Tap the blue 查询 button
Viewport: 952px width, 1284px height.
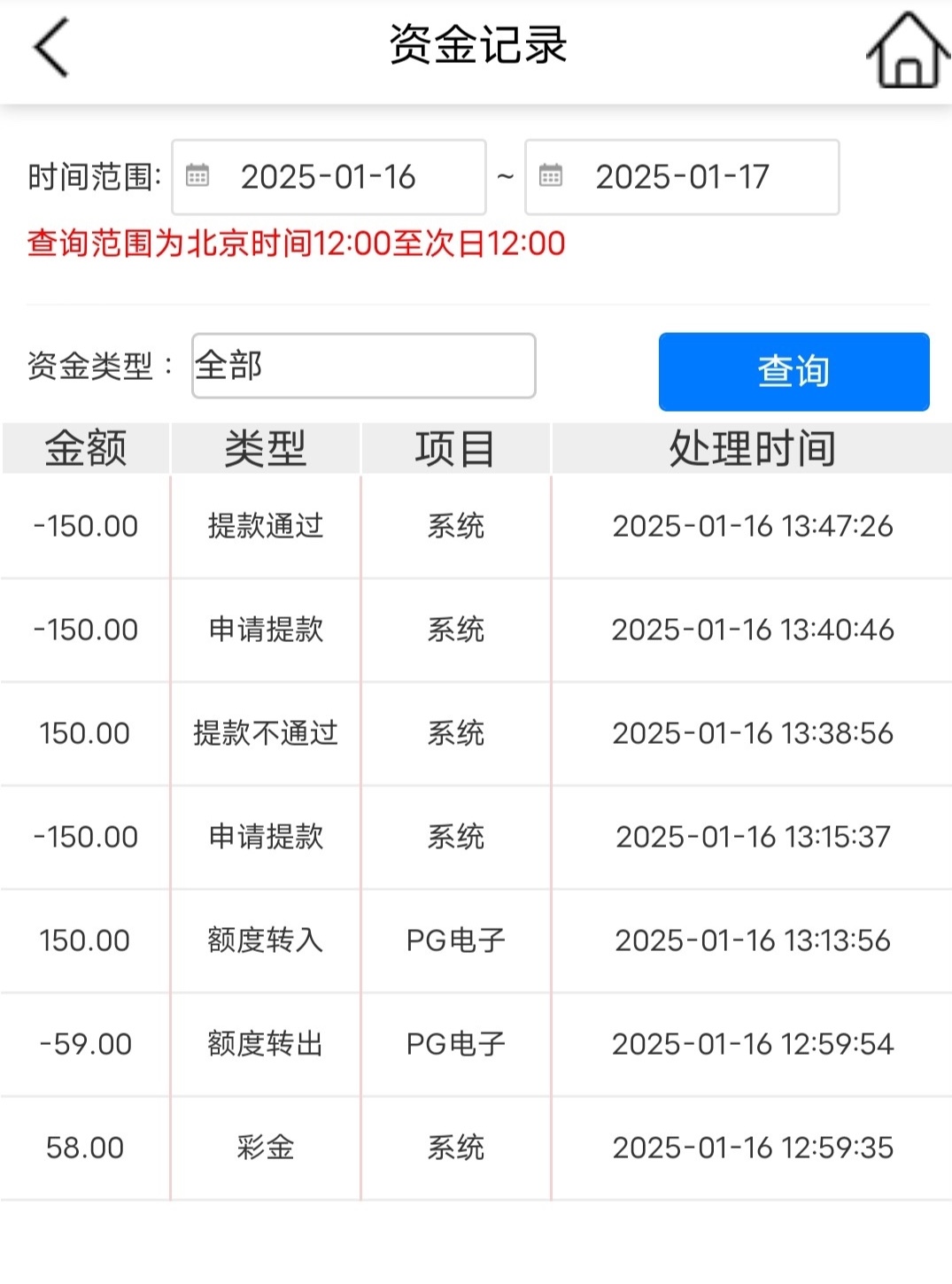[x=793, y=372]
